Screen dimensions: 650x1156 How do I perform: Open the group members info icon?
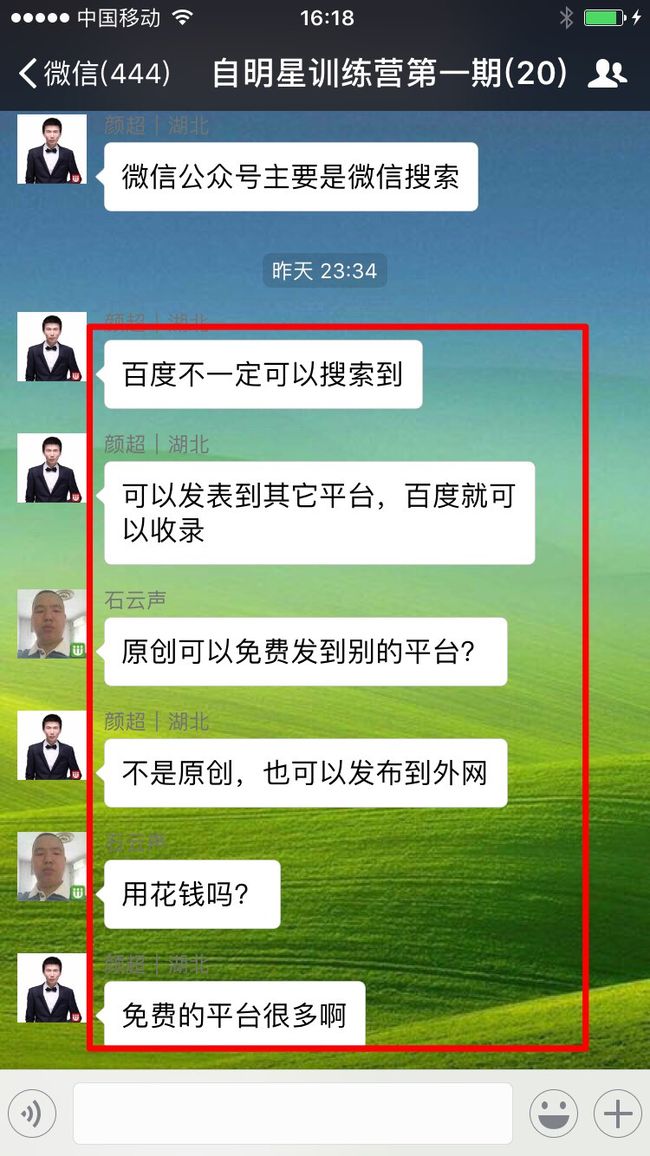607,74
